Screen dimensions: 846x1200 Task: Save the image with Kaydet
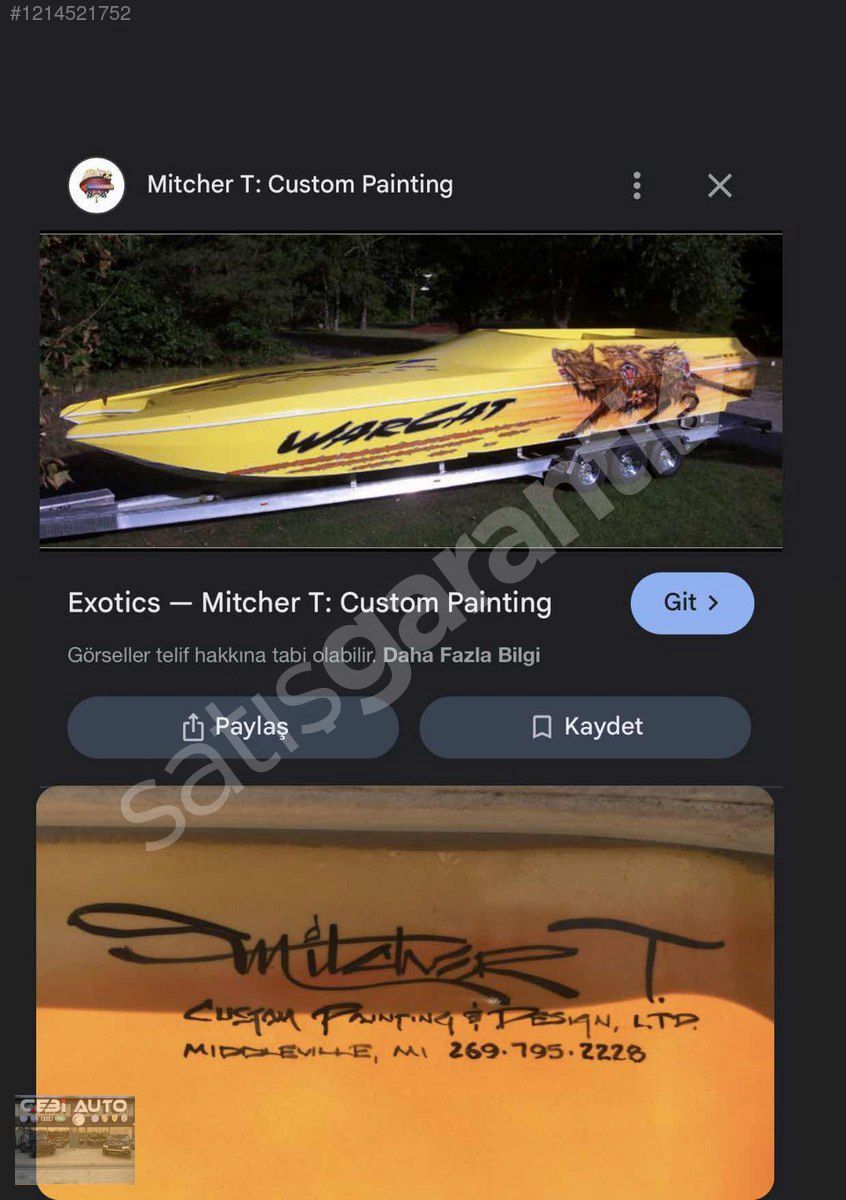(585, 727)
